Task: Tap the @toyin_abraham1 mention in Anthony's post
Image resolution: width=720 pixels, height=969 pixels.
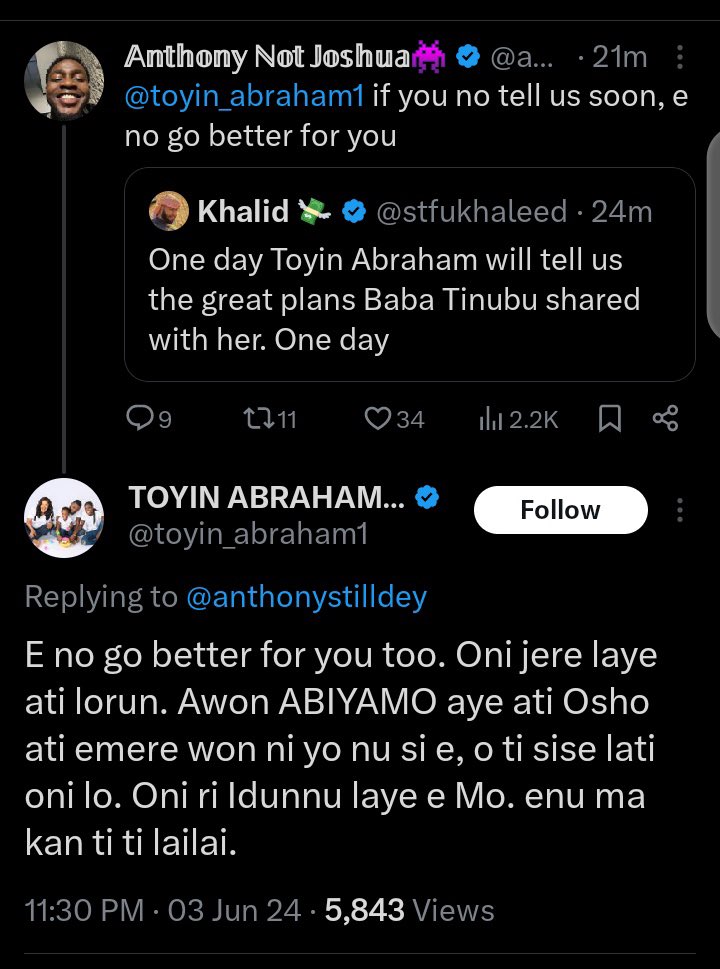Action: coord(246,98)
